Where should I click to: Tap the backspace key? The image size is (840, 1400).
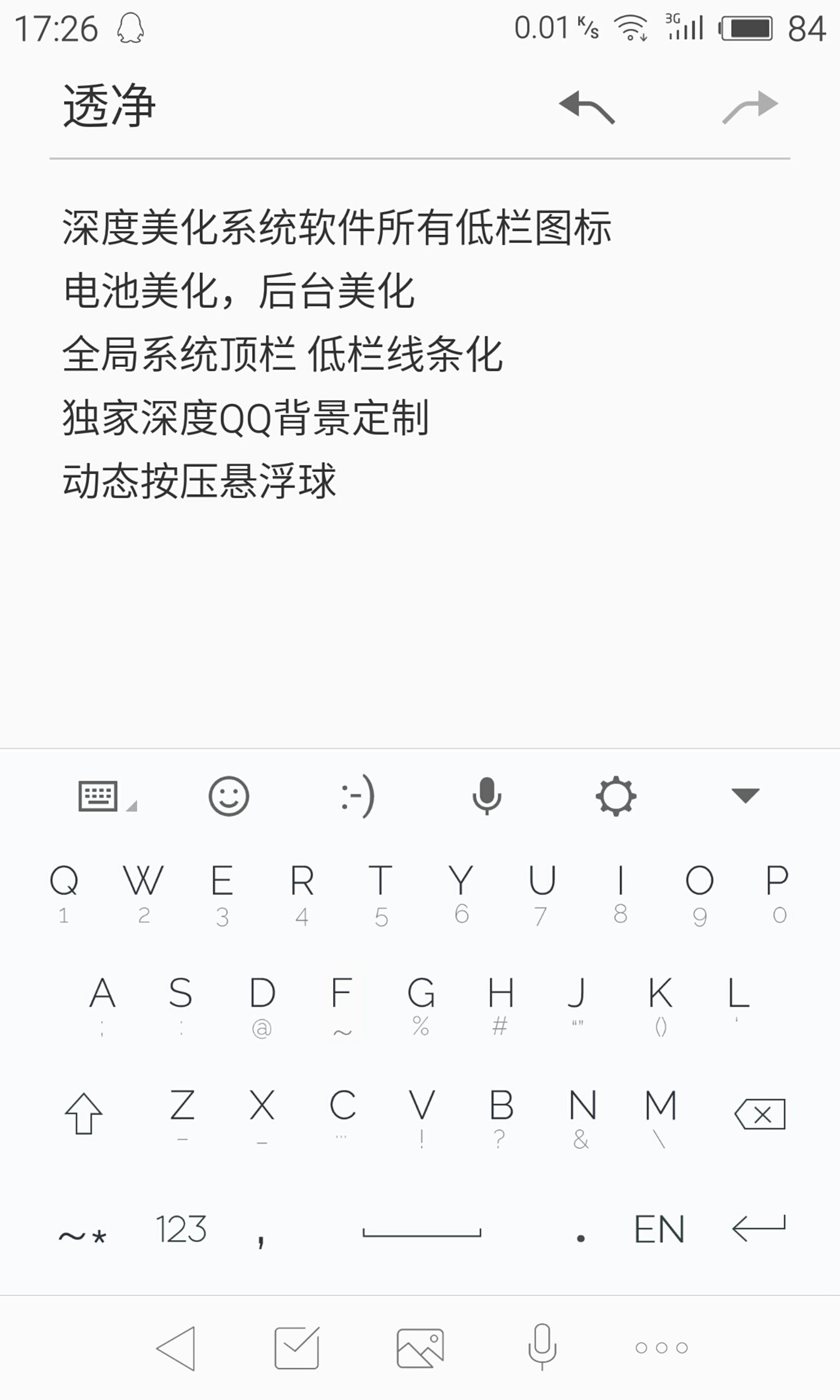[760, 1114]
